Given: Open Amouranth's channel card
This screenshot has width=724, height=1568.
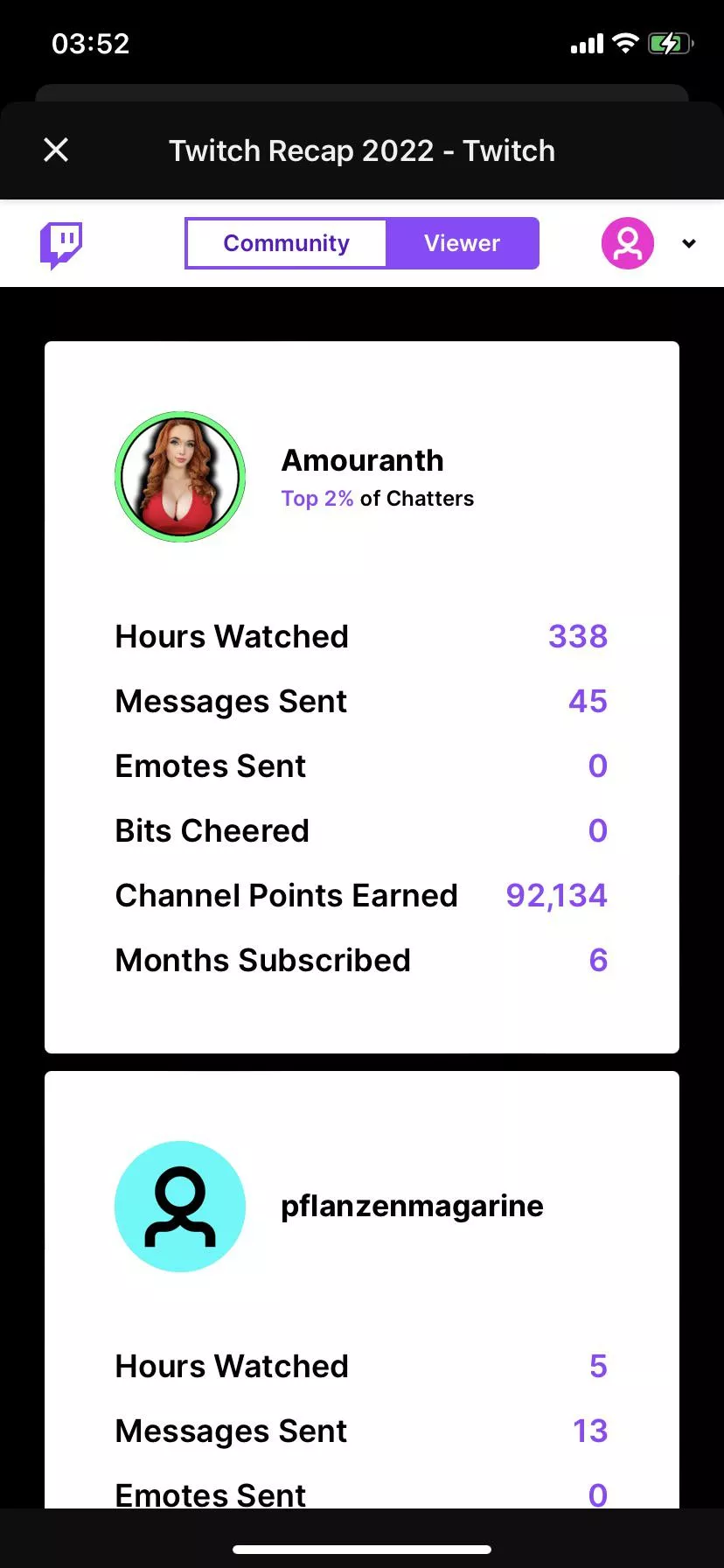Looking at the screenshot, I should 362,477.
